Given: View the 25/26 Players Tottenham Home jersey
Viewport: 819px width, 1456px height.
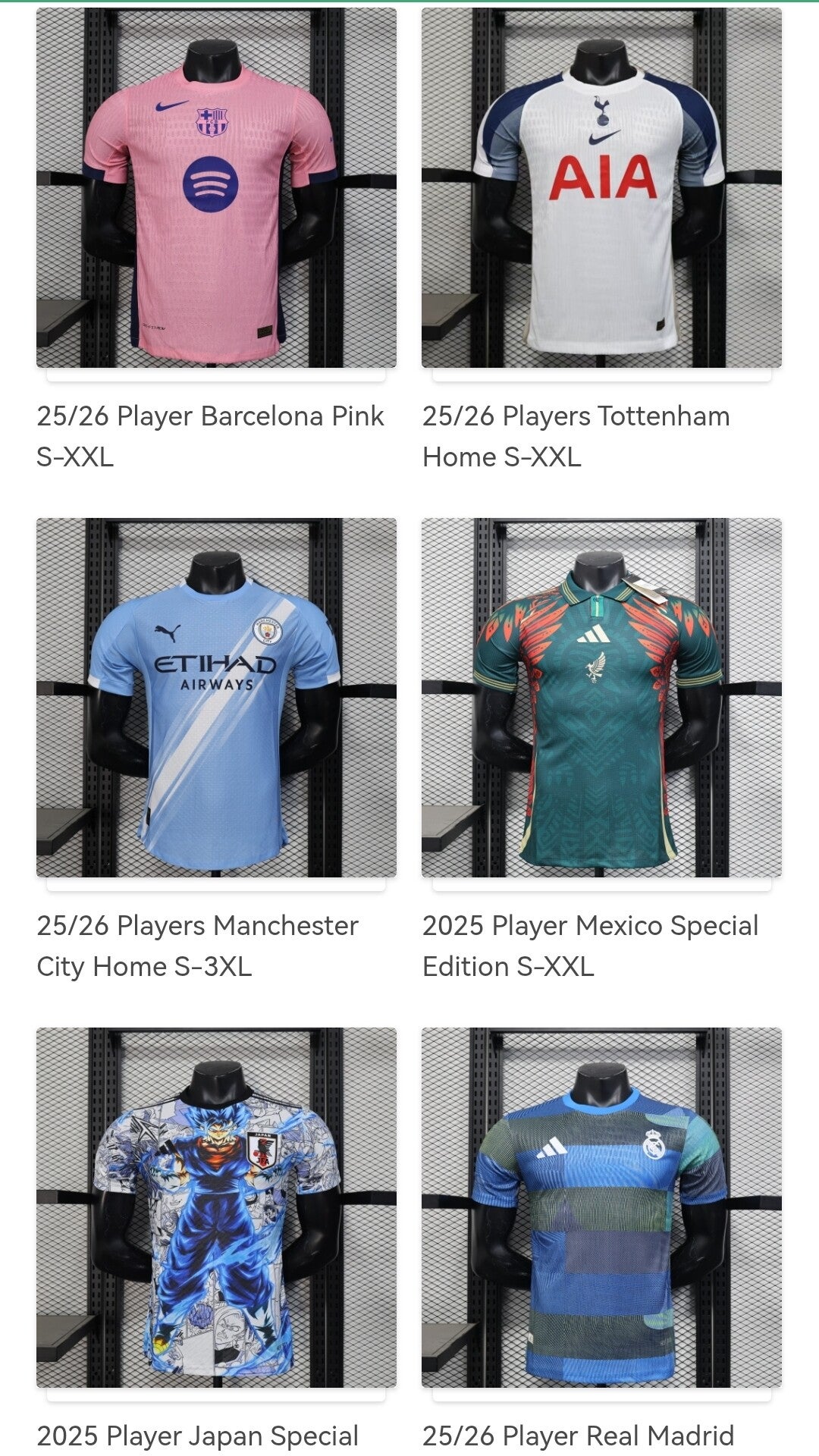Looking at the screenshot, I should pos(601,188).
